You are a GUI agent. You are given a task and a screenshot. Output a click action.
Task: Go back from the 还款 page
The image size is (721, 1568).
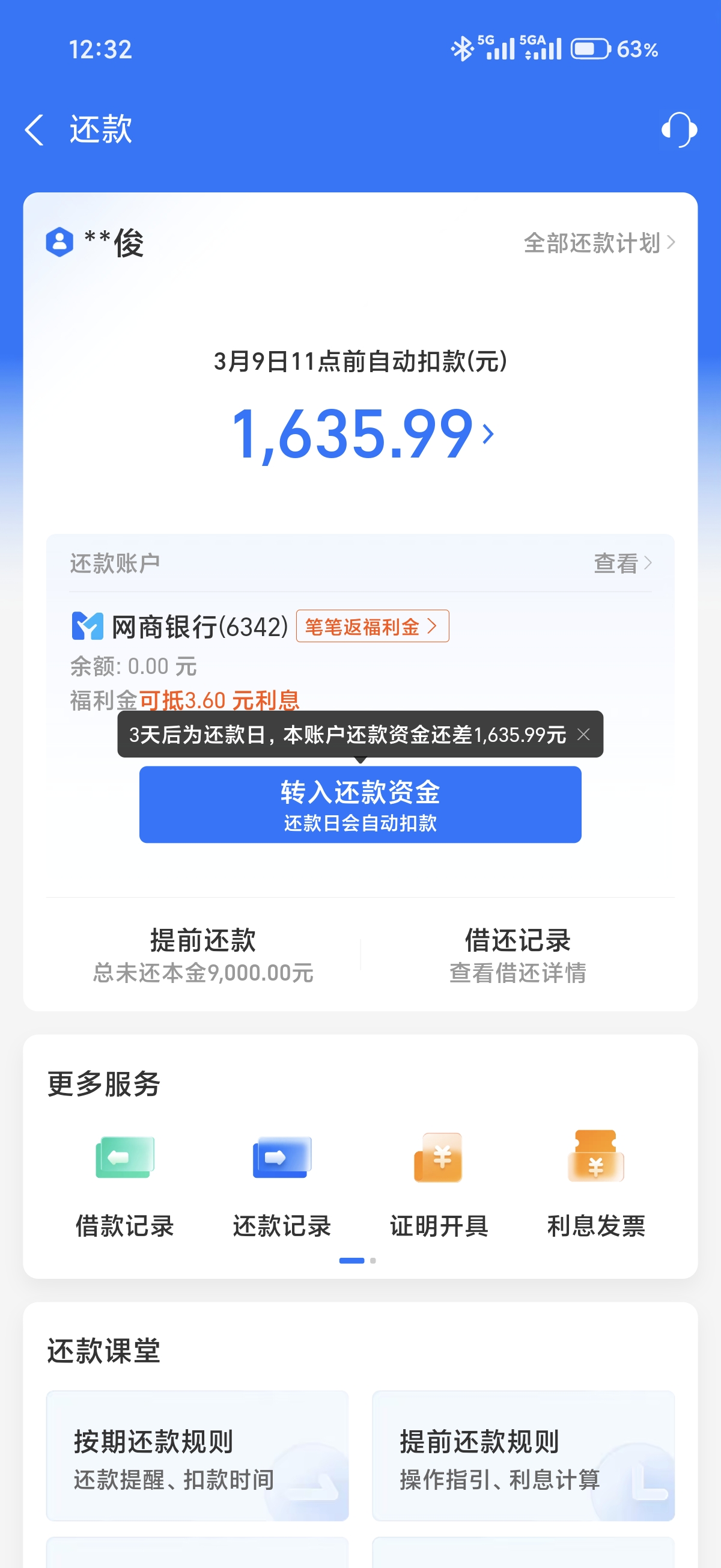tap(35, 130)
